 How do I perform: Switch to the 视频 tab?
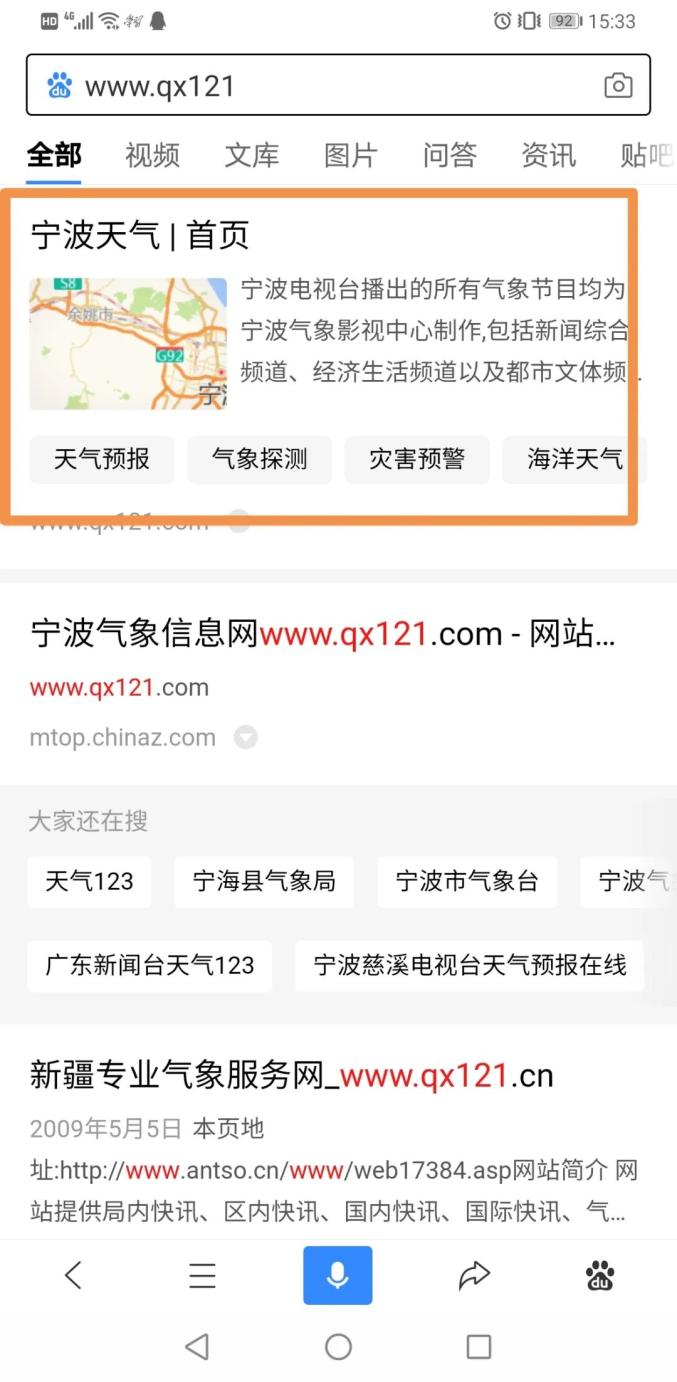pyautogui.click(x=152, y=155)
